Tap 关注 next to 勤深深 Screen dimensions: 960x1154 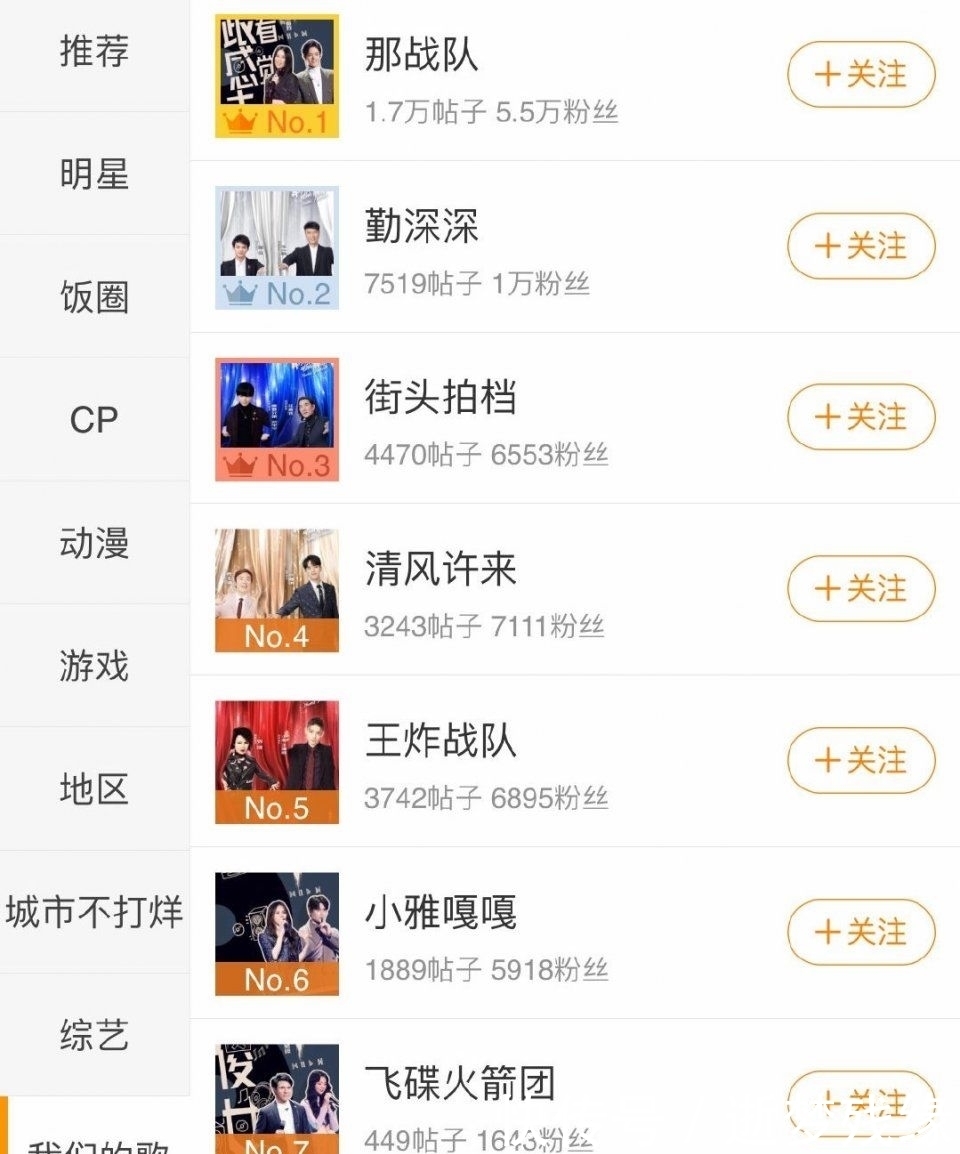[861, 246]
